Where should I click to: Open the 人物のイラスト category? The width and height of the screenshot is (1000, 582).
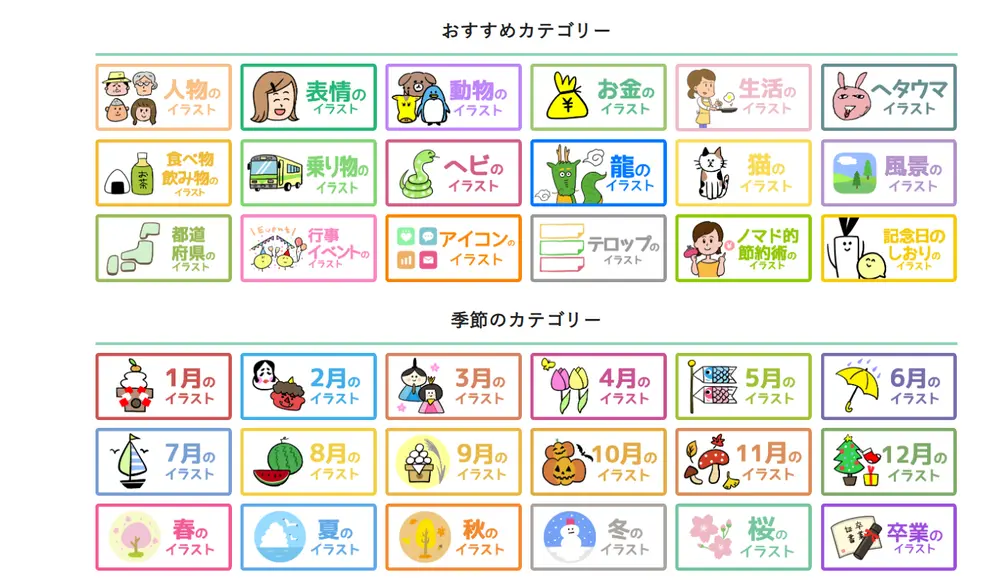(164, 97)
